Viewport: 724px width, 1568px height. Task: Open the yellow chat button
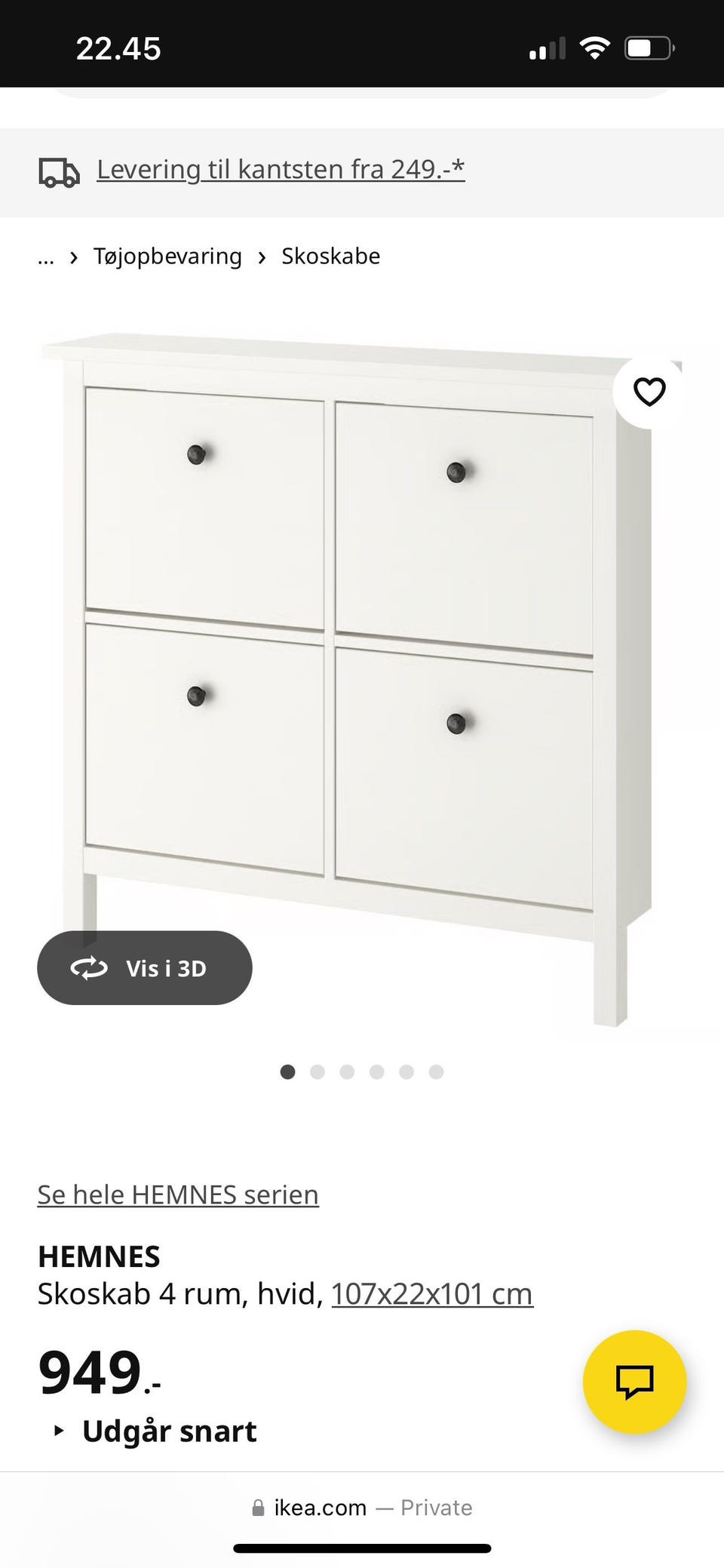pos(634,1382)
